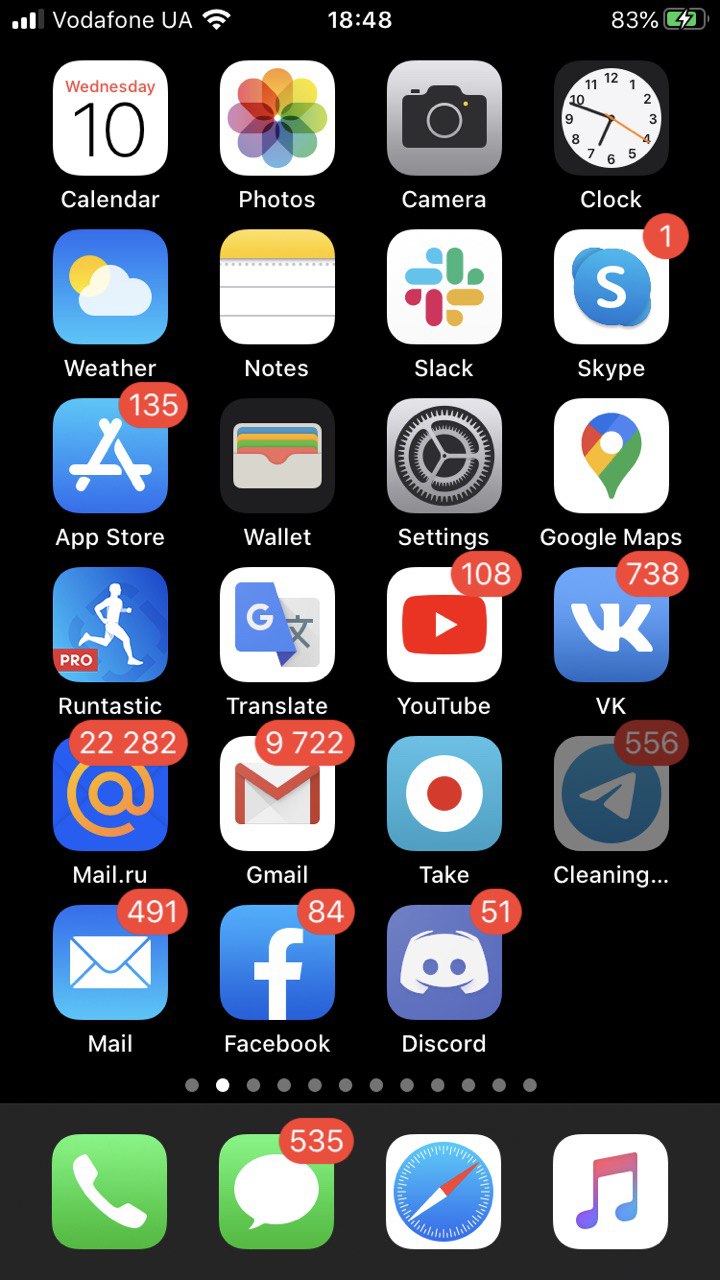
Task: Open Runtastic PRO app
Action: point(110,625)
